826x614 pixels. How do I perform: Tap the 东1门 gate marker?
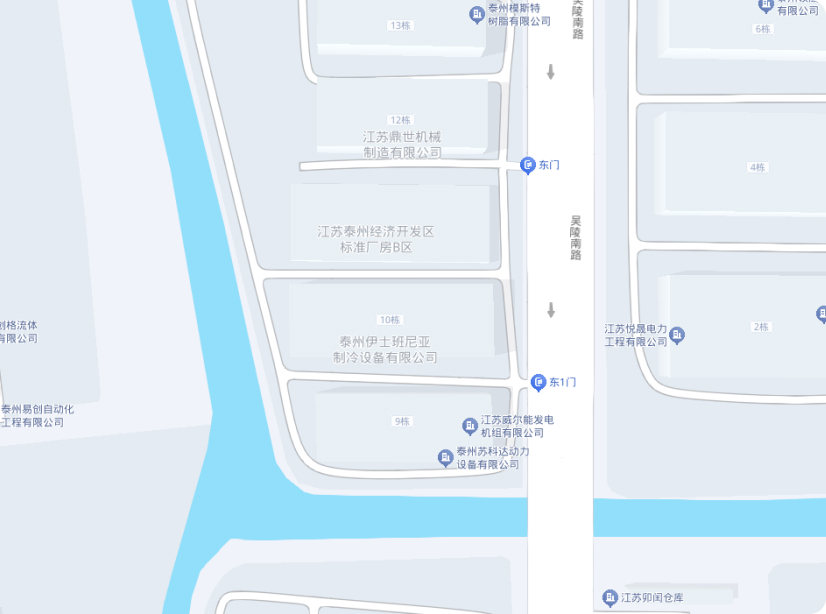click(538, 382)
